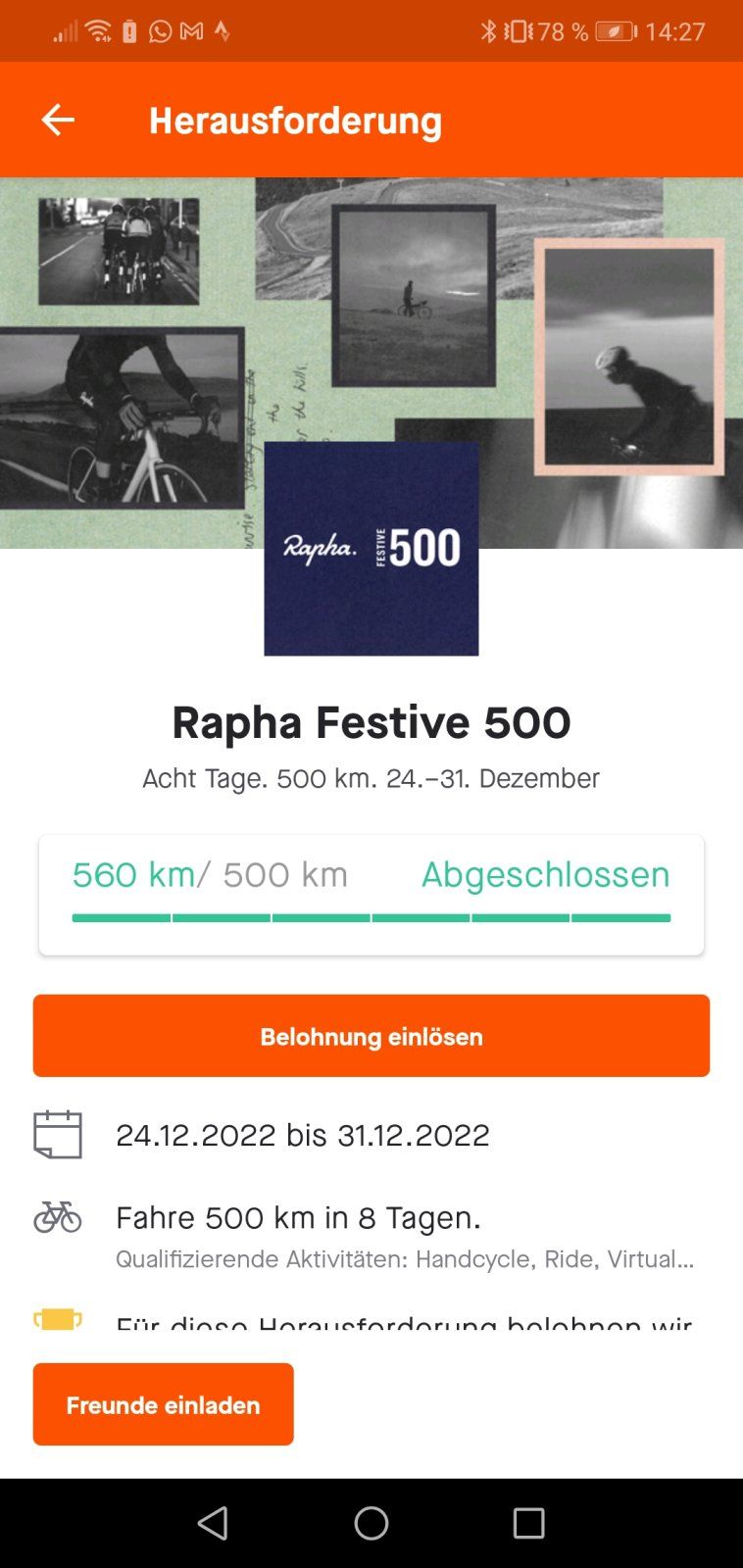Go back from the Herausforderung screen
The width and height of the screenshot is (743, 1568).
pos(58,120)
